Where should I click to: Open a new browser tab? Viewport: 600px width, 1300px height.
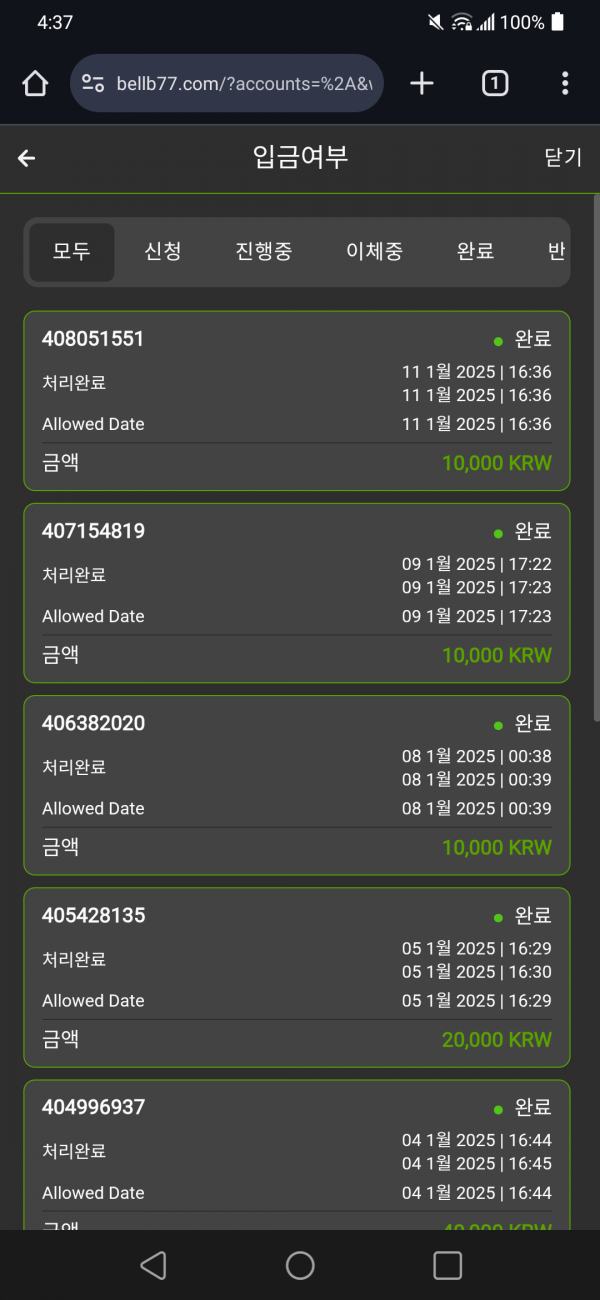(422, 83)
